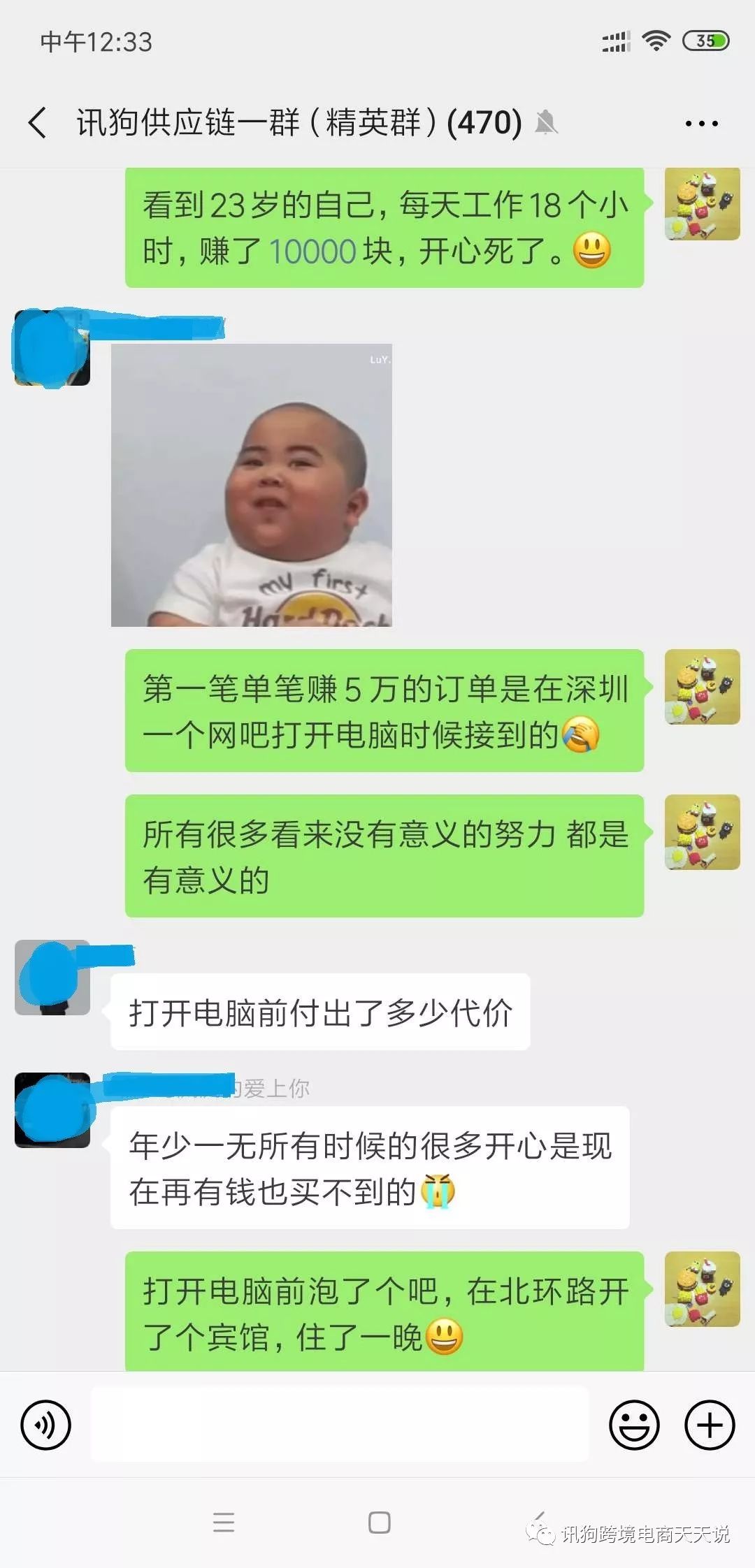This screenshot has height=1568, width=755.
Task: Open recent apps via menu button
Action: point(224,1522)
